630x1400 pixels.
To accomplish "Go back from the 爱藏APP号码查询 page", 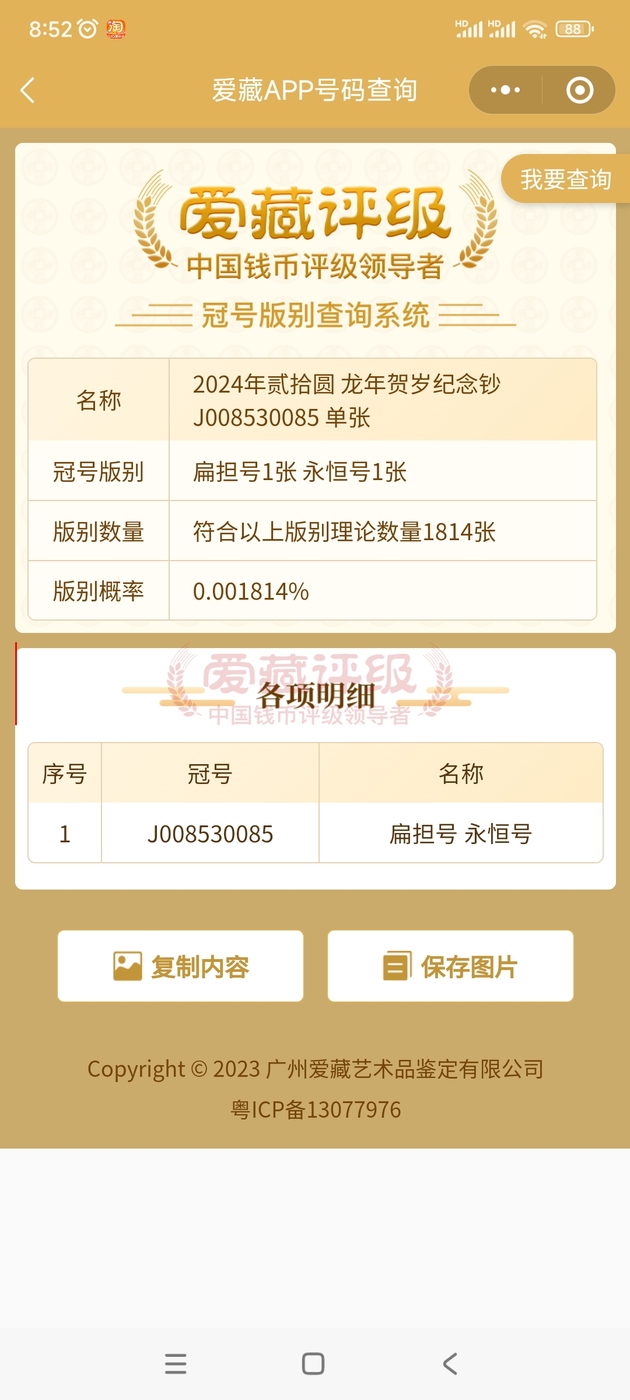I will point(28,91).
